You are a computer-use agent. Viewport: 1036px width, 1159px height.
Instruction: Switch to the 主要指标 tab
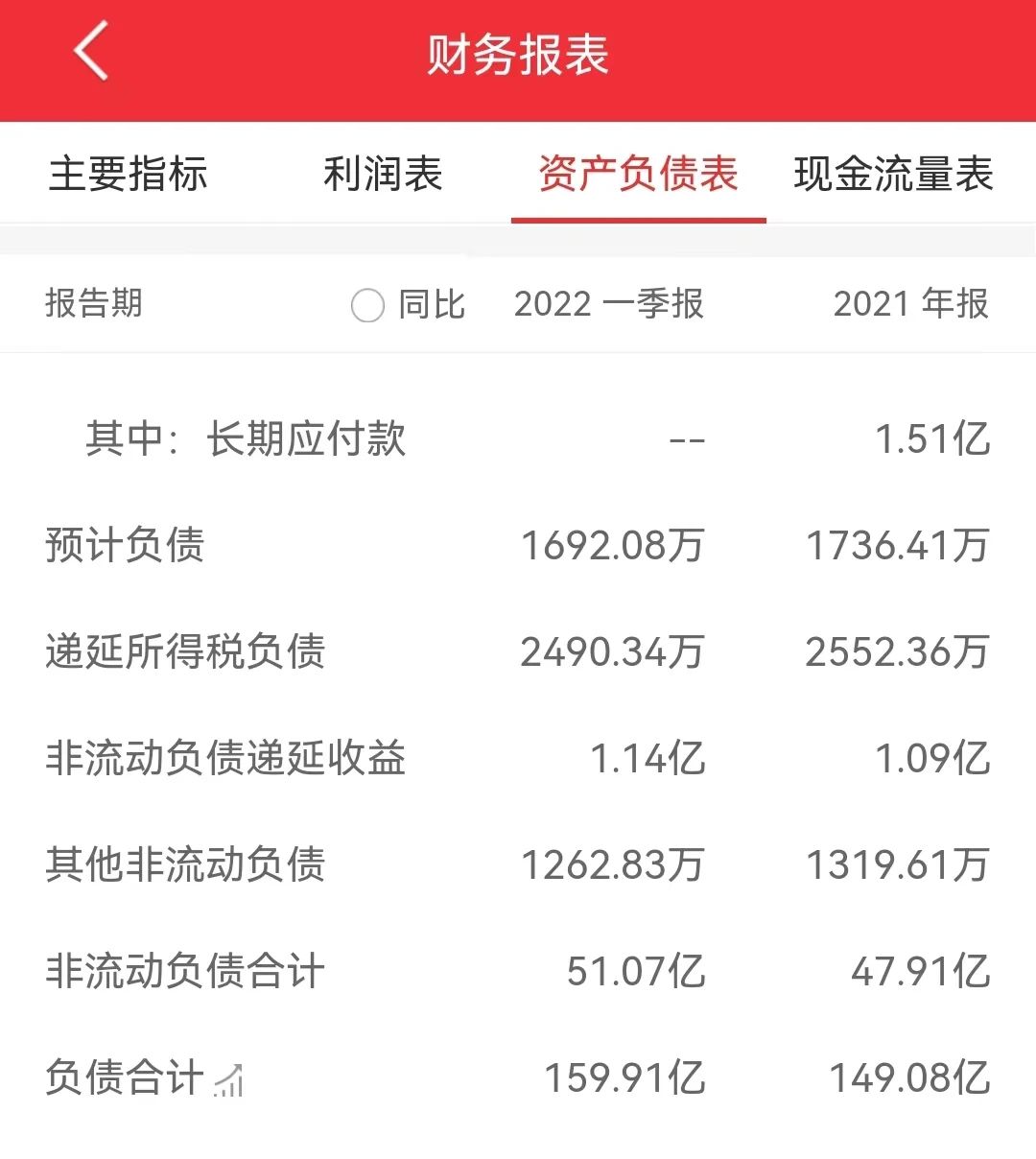coord(128,175)
